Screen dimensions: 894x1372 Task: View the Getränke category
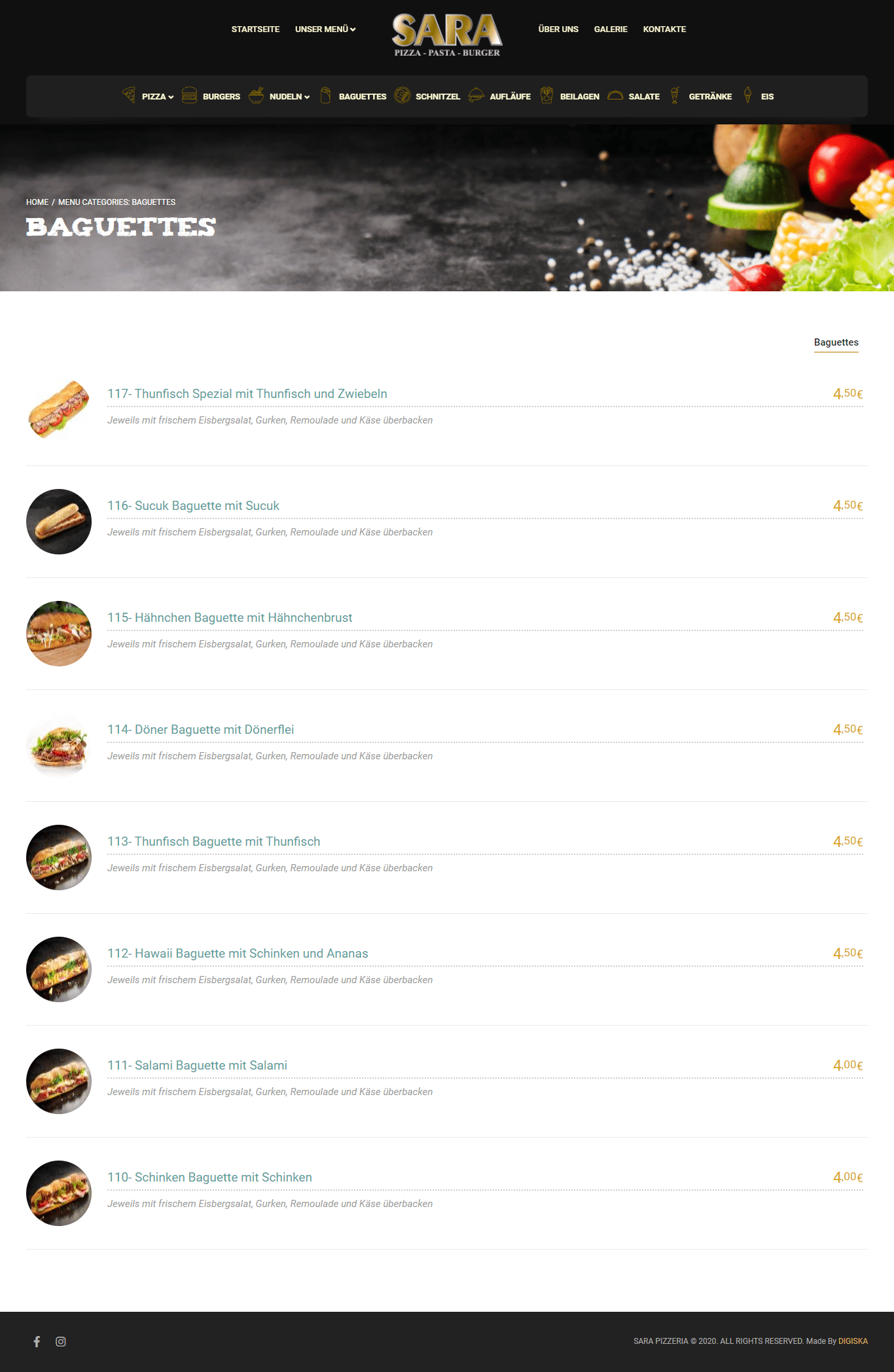709,97
